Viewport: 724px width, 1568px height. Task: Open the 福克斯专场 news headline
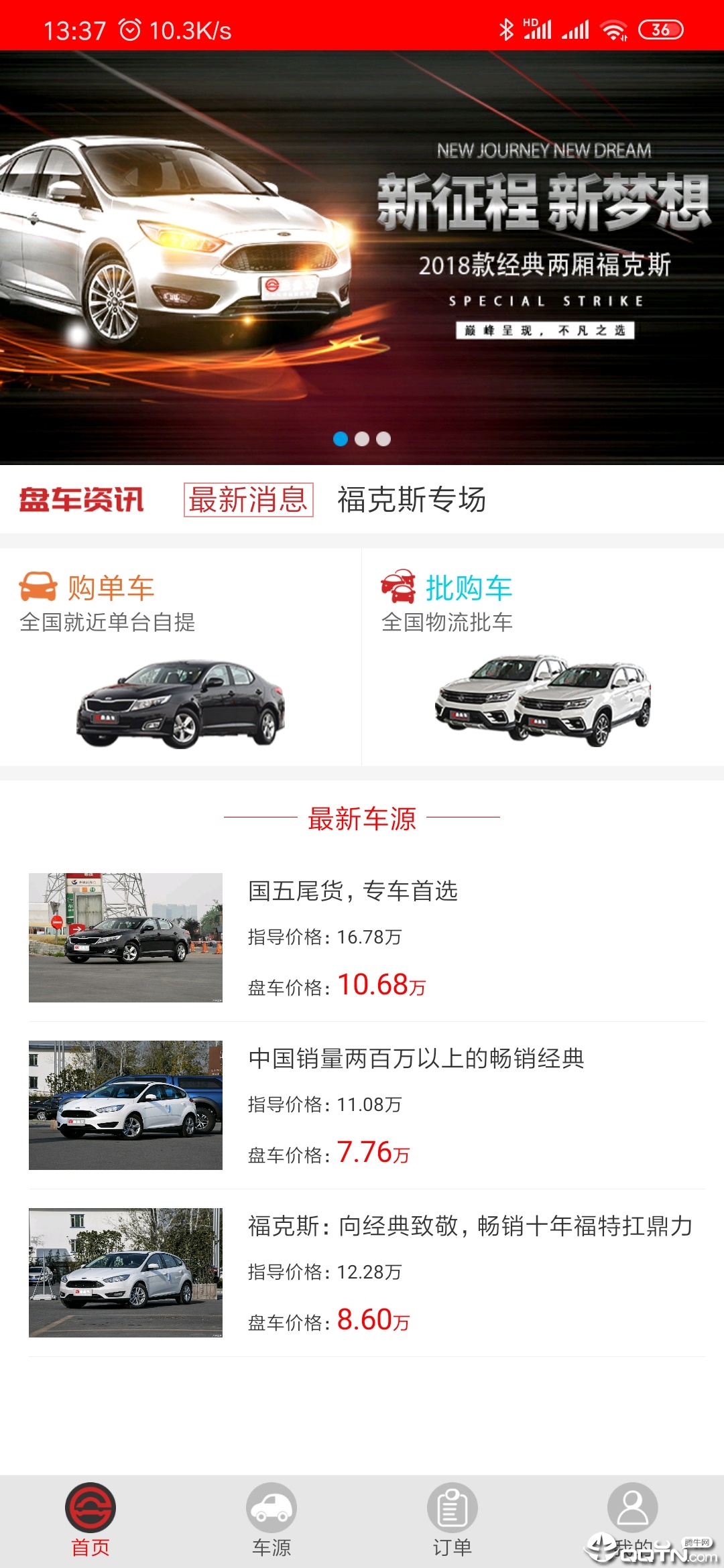[411, 500]
